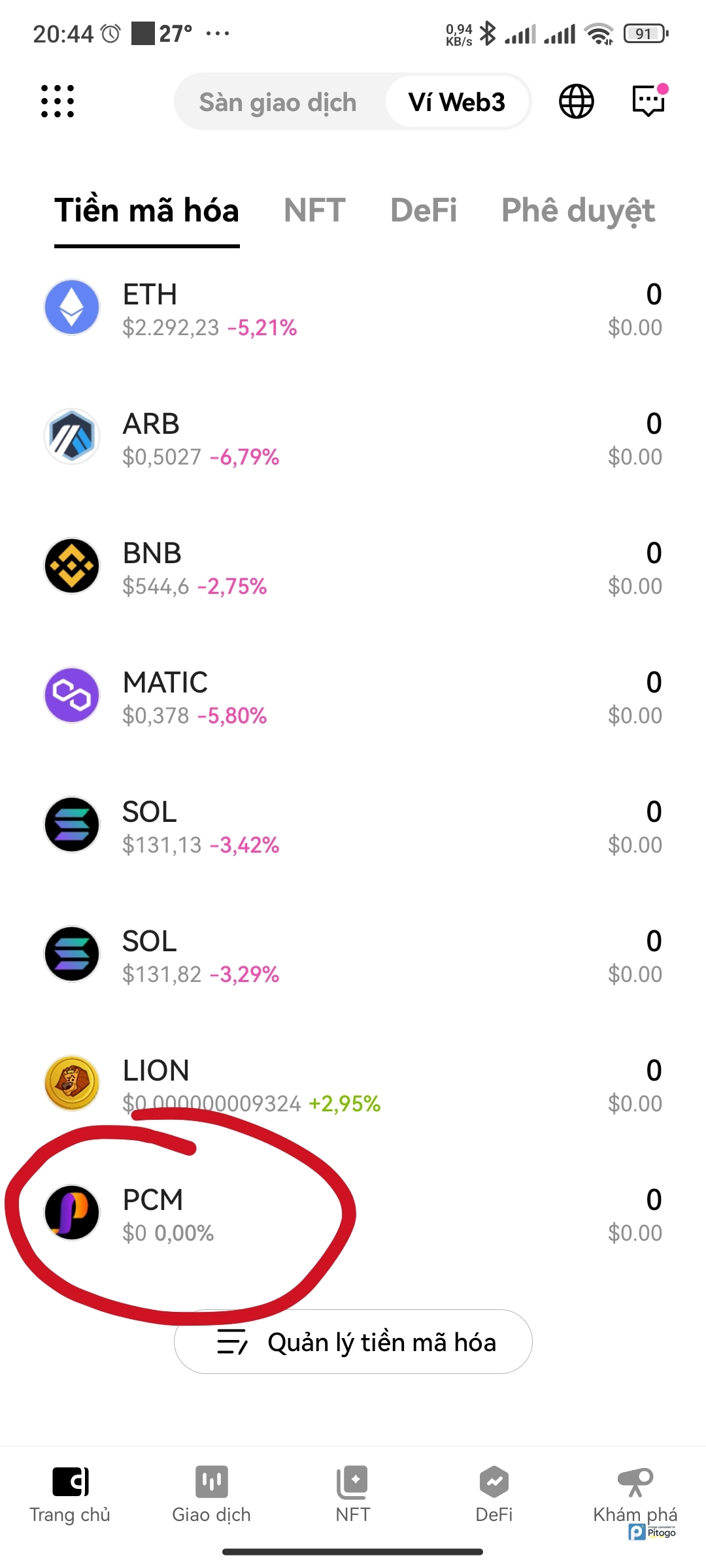706x1568 pixels.
Task: Switch to the Phê duyệt top tab
Action: [x=578, y=210]
